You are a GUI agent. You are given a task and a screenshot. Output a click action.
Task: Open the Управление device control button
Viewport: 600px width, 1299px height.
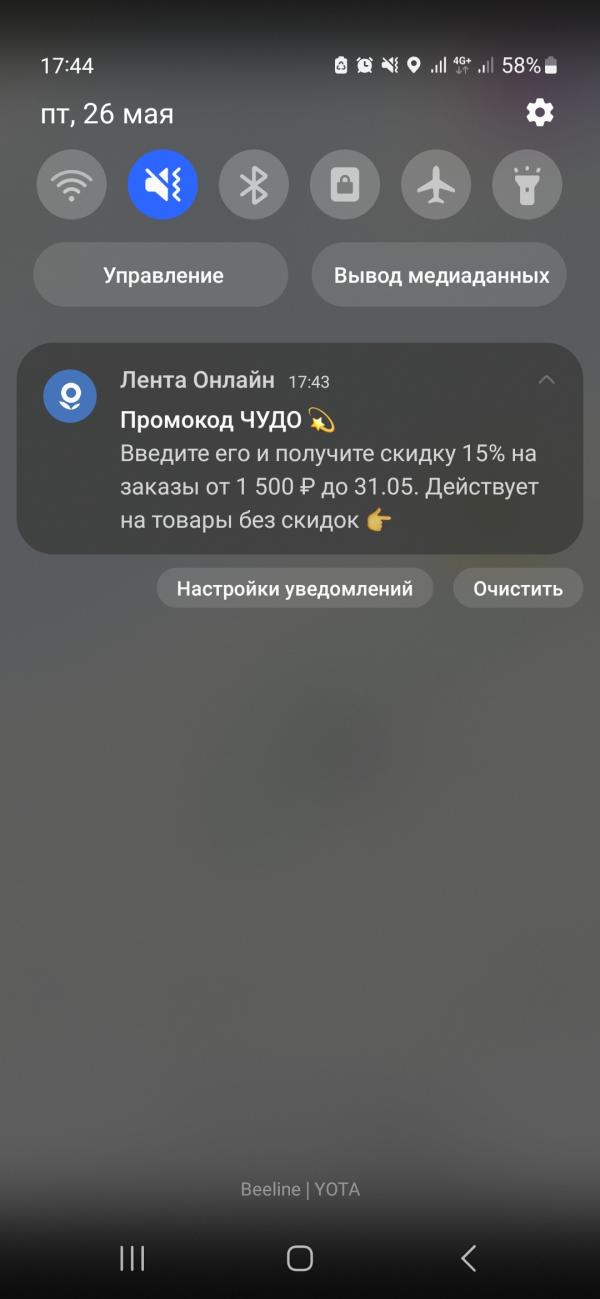161,275
